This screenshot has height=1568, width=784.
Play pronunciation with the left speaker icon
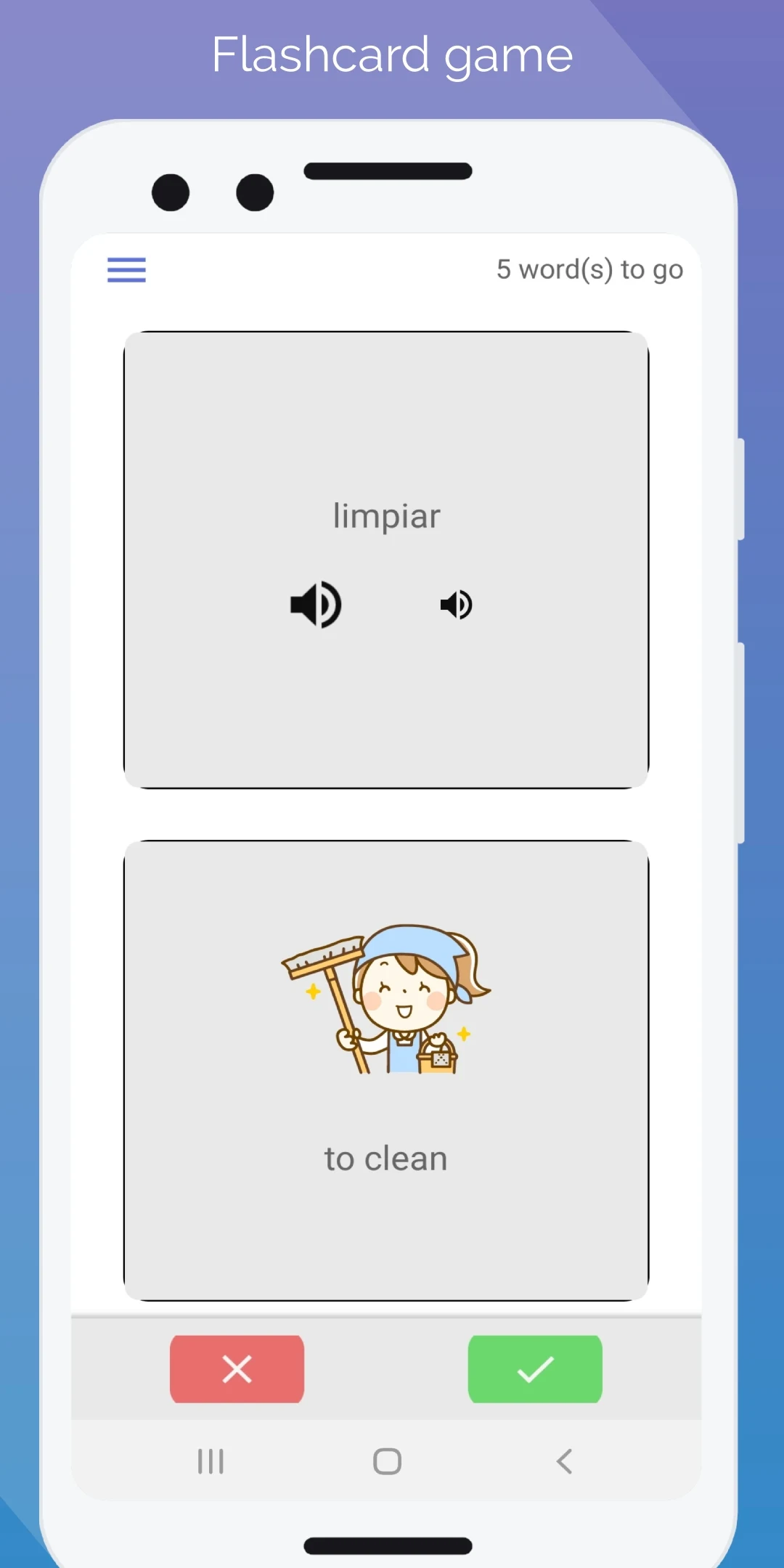click(x=315, y=605)
